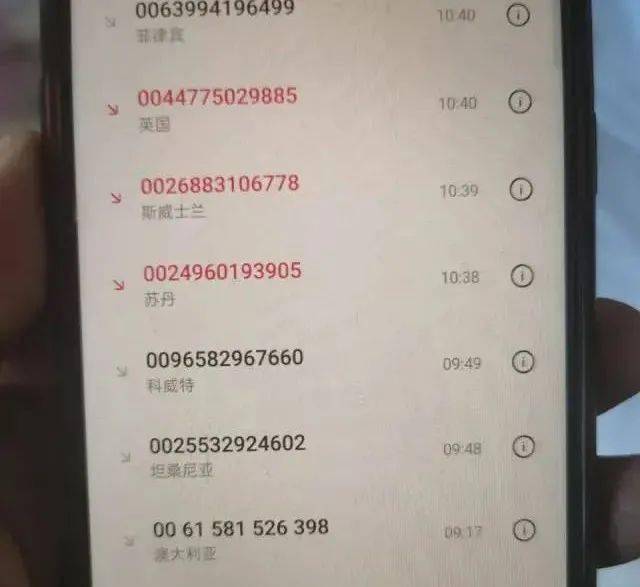The width and height of the screenshot is (640, 587).
Task: Tap call log entry 002553292​4602
Action: pos(227,444)
